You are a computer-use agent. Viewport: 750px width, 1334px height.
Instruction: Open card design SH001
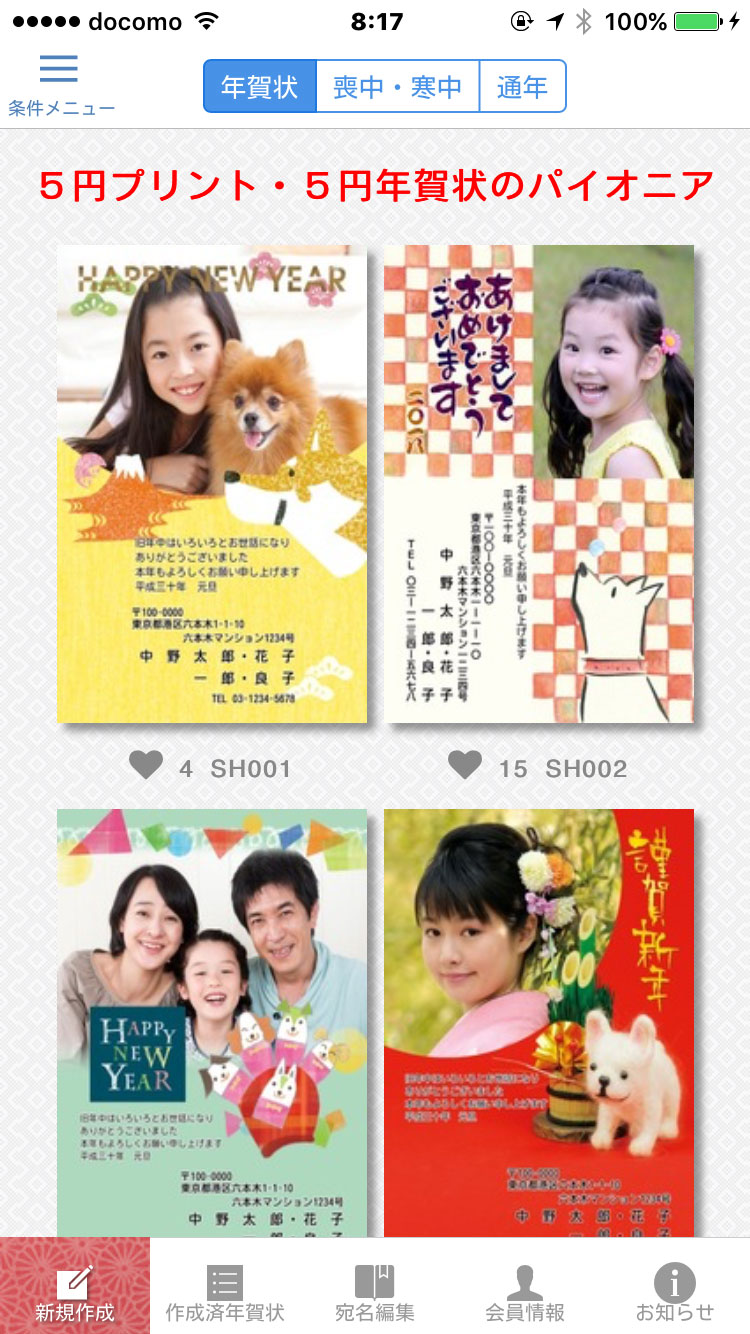(x=212, y=484)
